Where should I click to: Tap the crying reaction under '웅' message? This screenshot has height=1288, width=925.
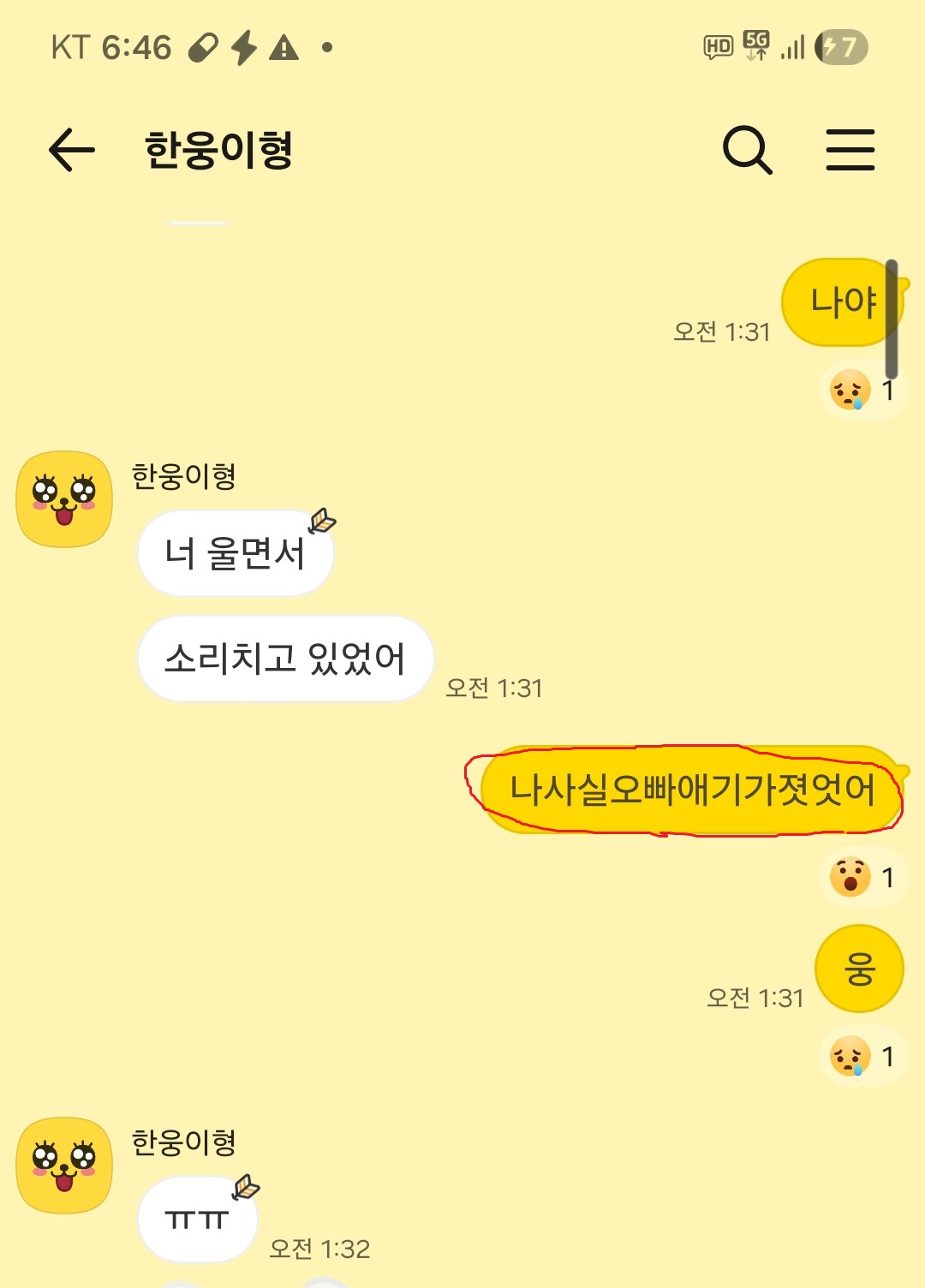click(863, 1057)
